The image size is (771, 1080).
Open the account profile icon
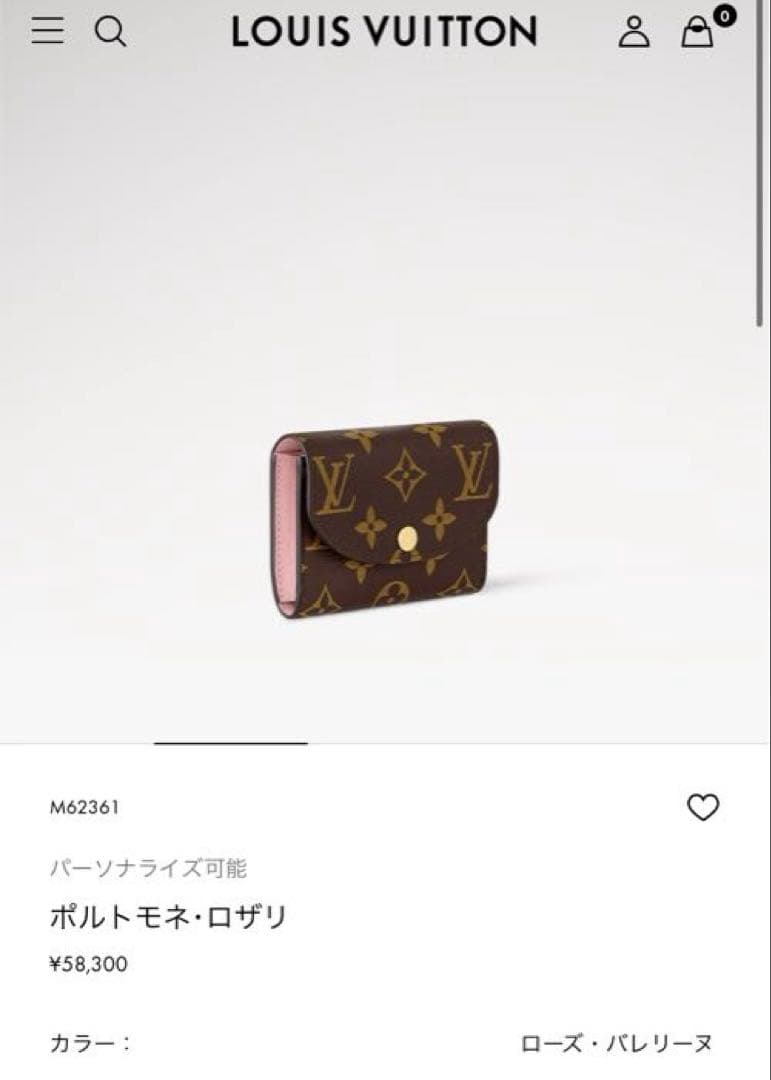point(635,33)
